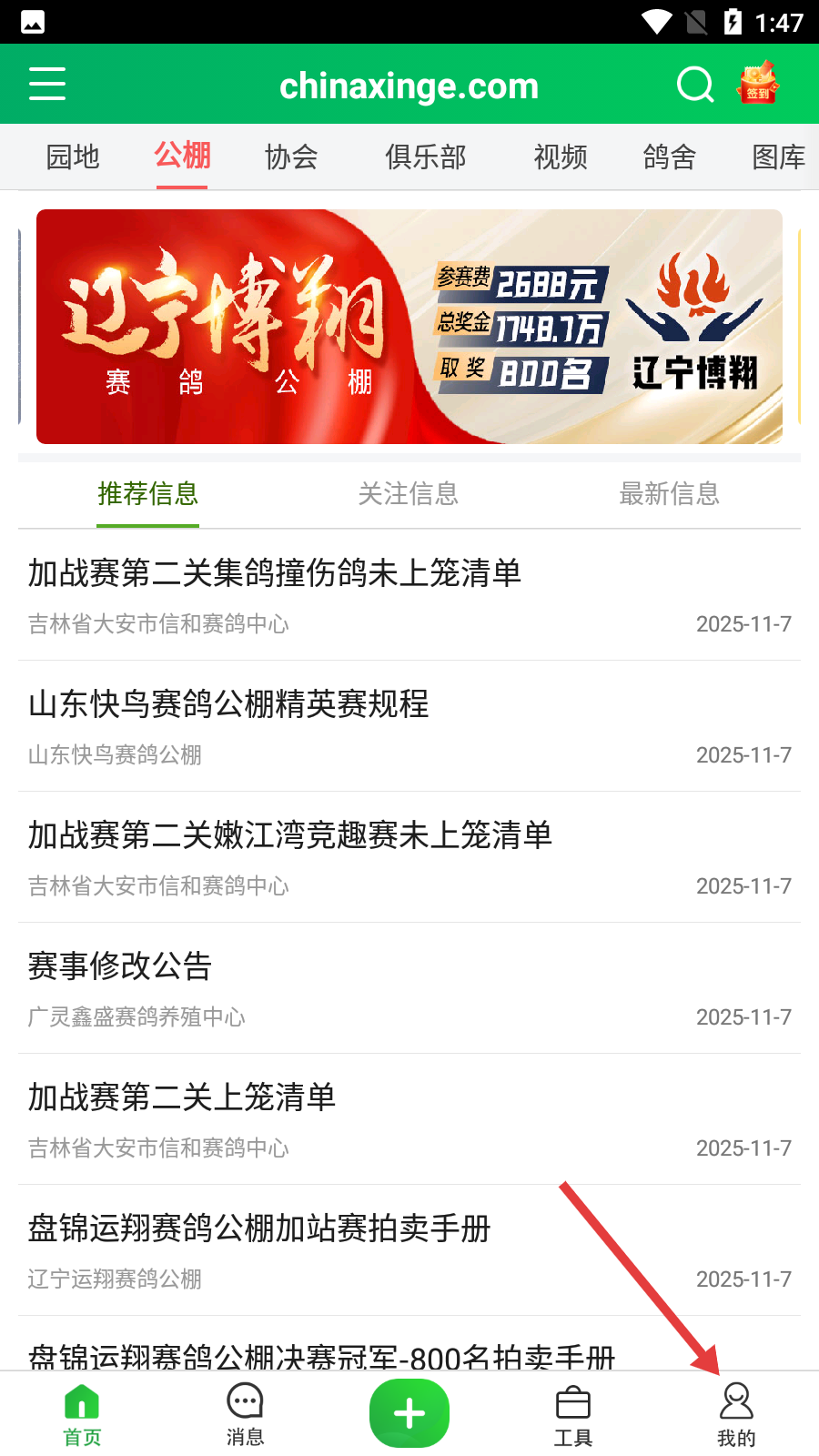Switch to the 园地 tab

(x=73, y=157)
